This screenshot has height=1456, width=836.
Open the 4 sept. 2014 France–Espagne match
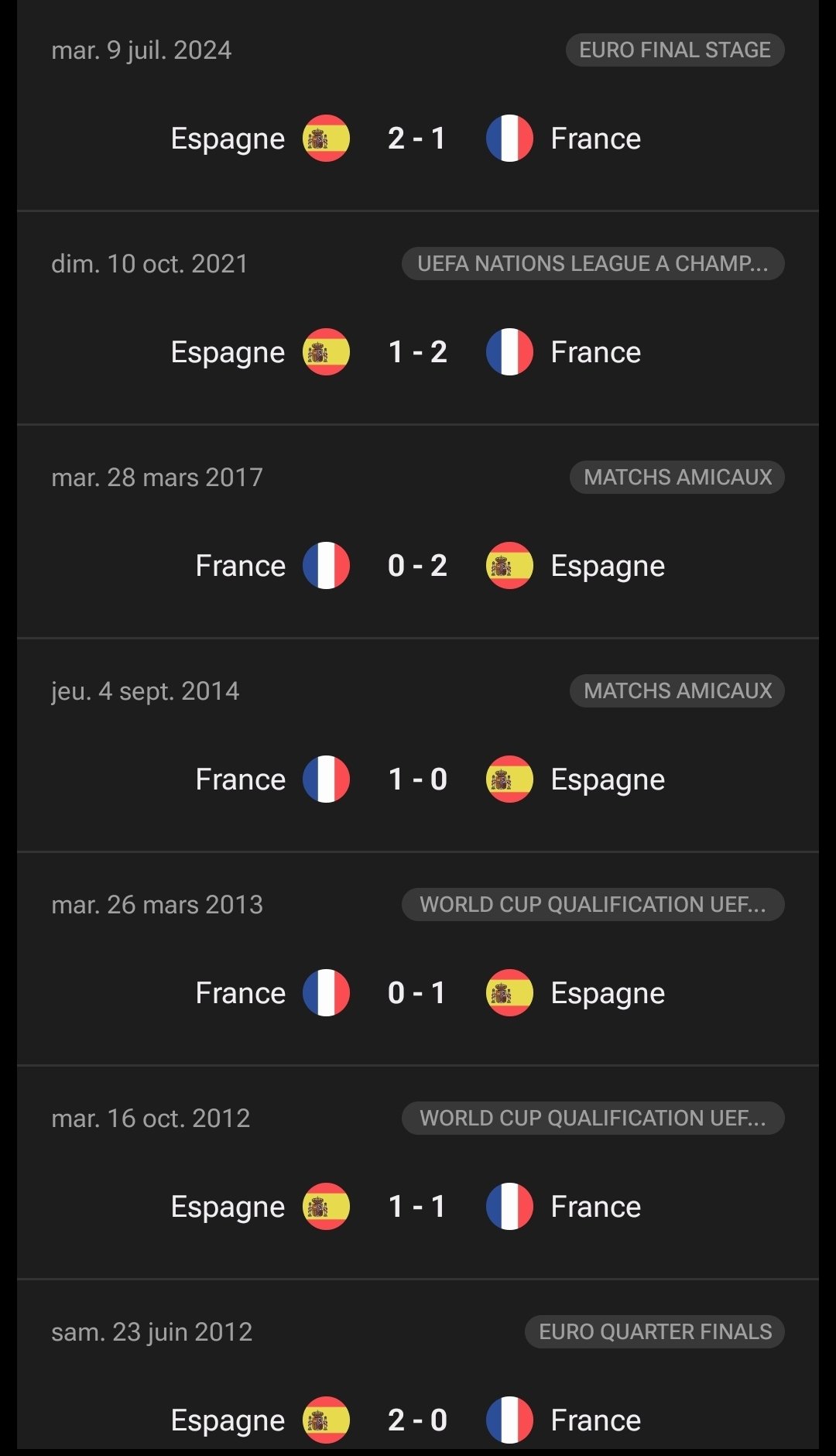click(418, 745)
